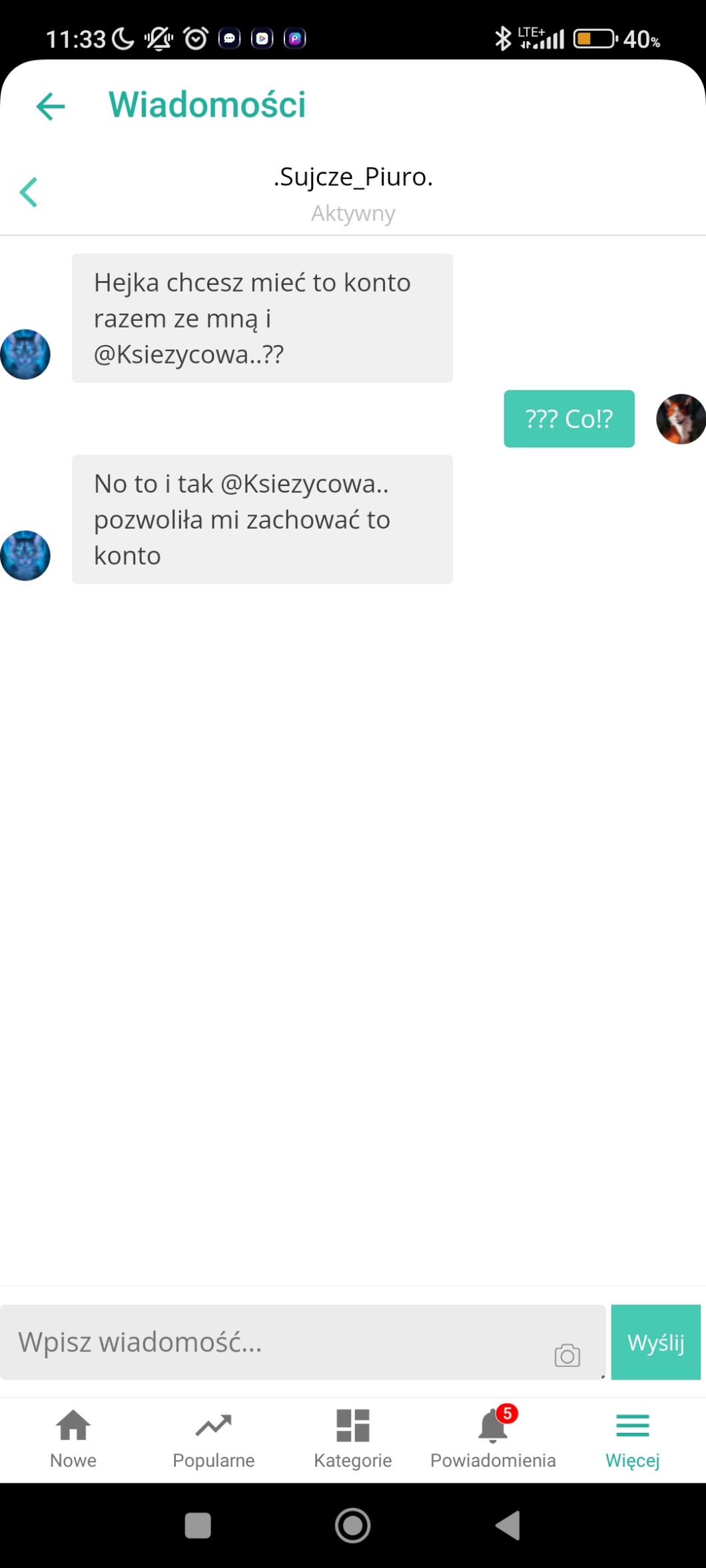This screenshot has width=706, height=1568.
Task: Send the message with Wyślij
Action: coord(655,1342)
